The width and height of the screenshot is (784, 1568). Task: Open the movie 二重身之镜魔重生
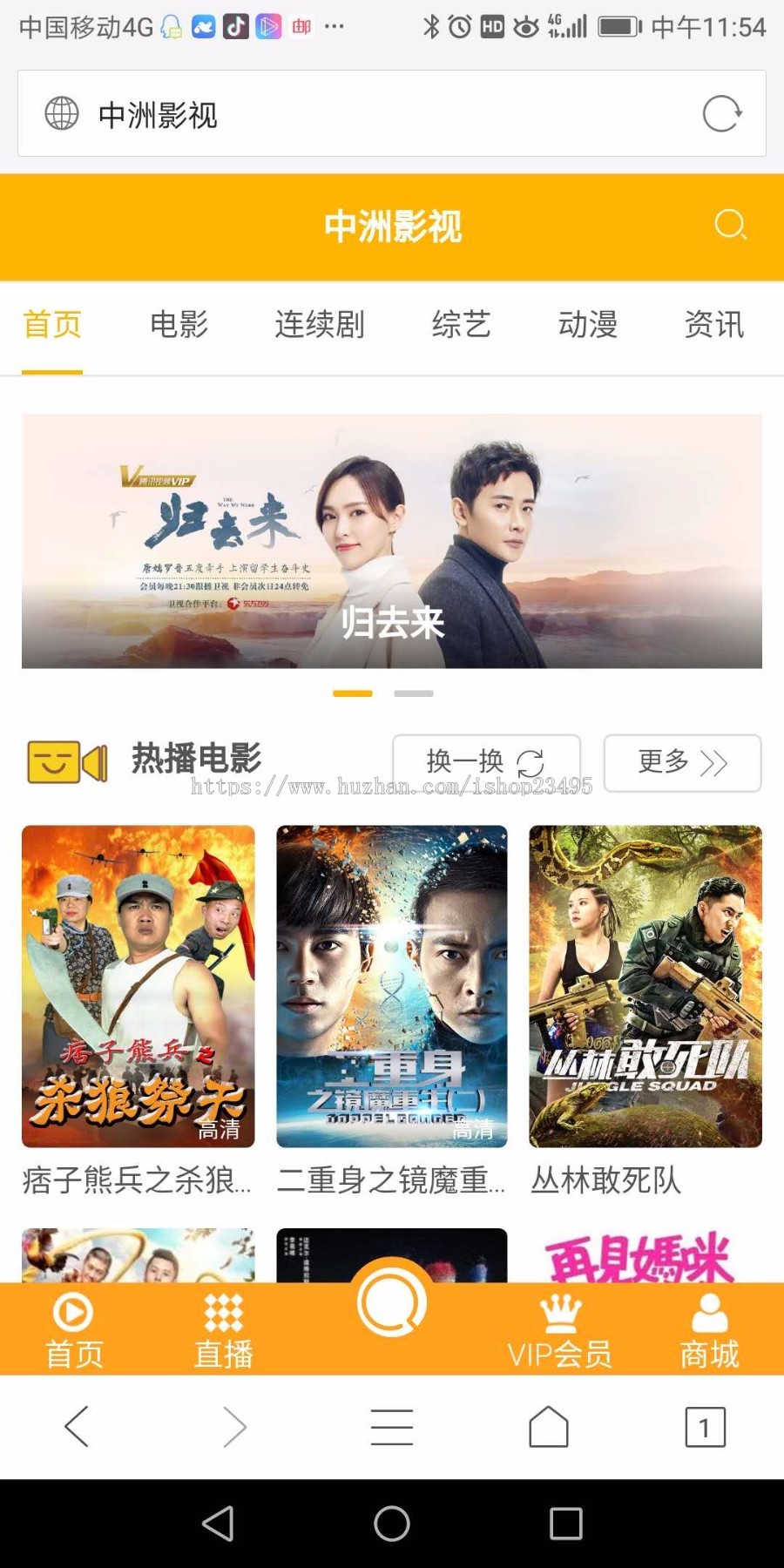click(392, 986)
